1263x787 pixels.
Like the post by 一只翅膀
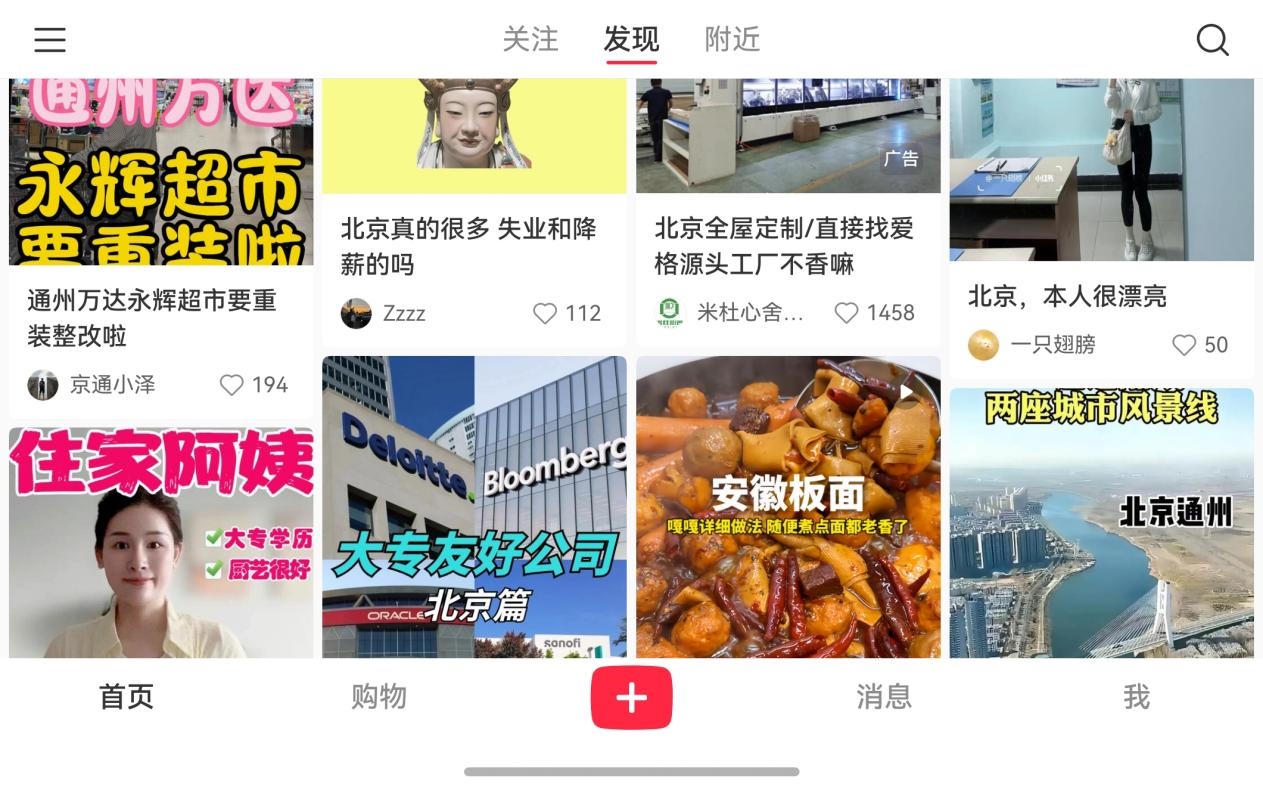click(1184, 345)
